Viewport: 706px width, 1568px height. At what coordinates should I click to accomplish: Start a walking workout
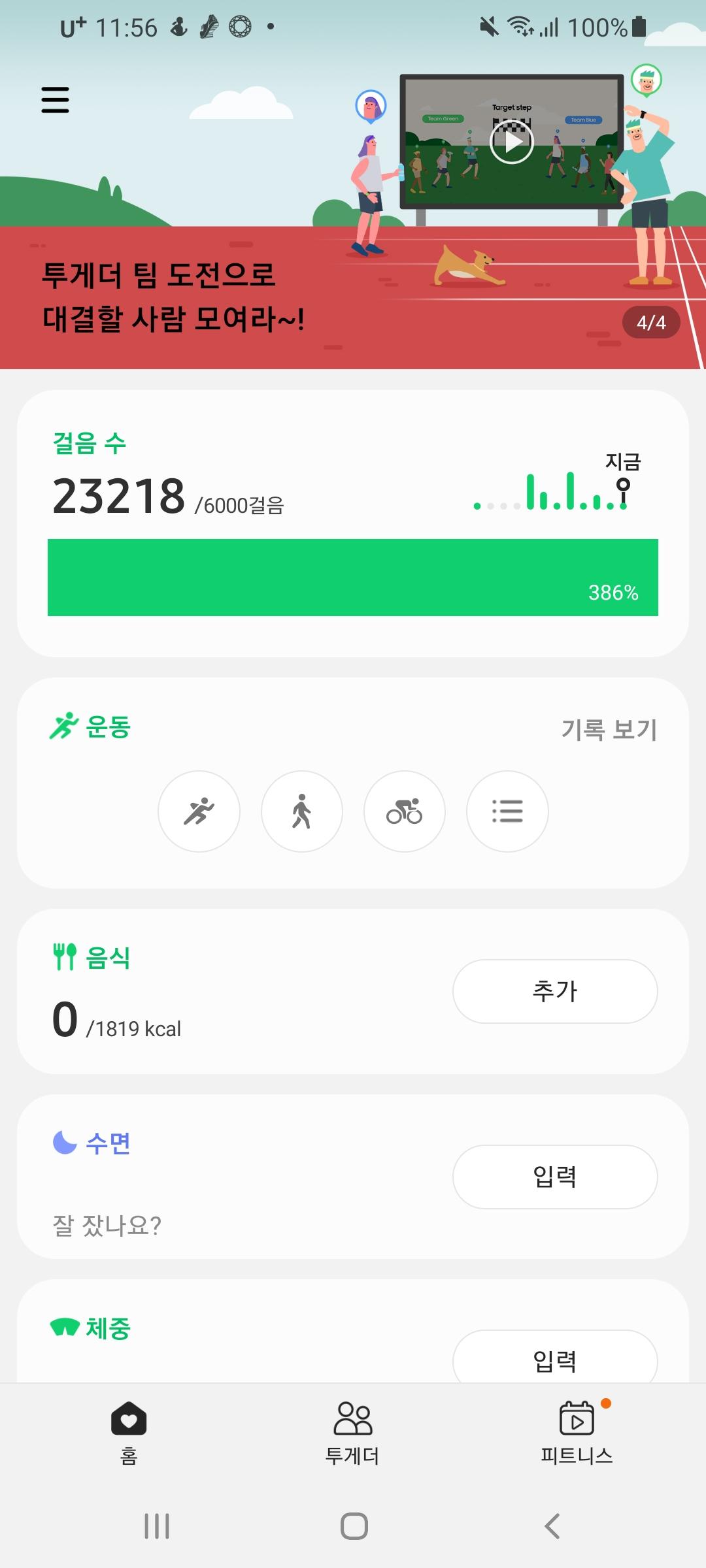click(302, 811)
